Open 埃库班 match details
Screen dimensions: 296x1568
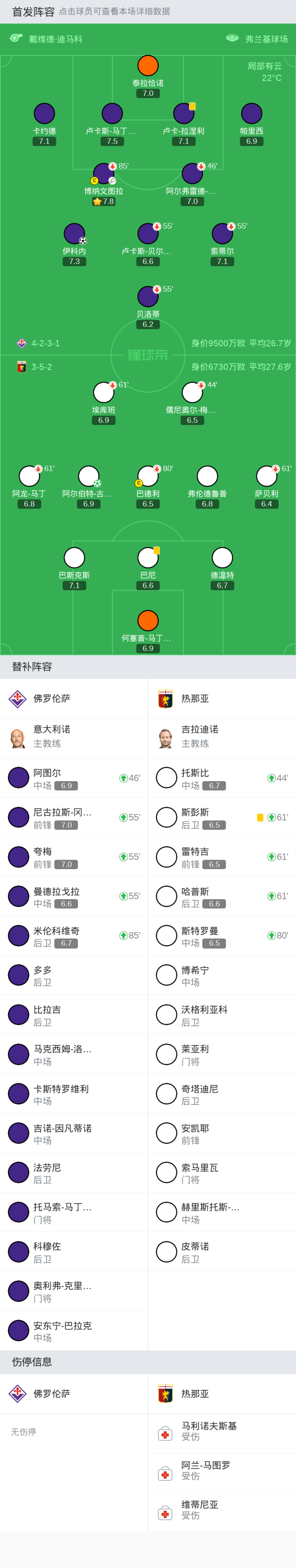point(103,392)
